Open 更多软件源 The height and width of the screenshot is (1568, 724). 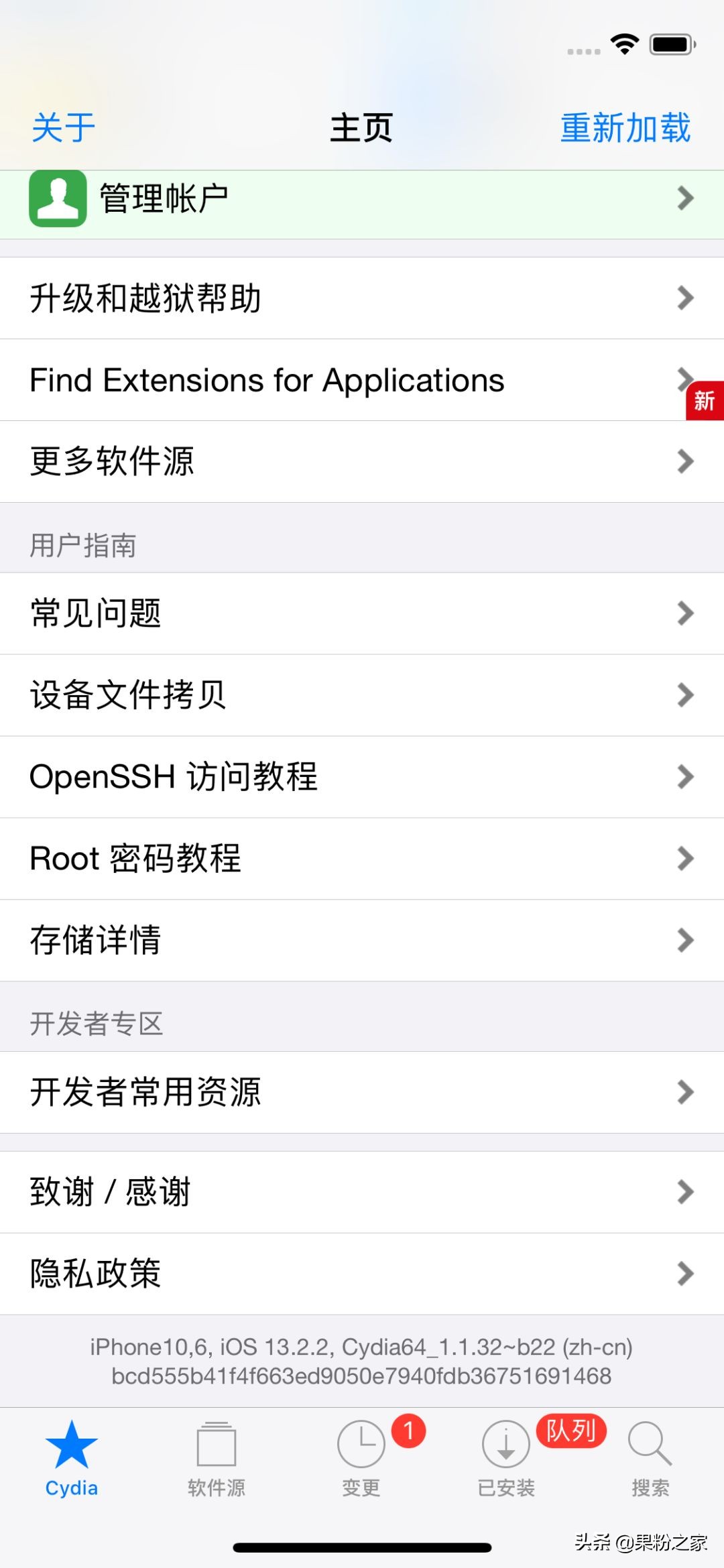tap(362, 461)
